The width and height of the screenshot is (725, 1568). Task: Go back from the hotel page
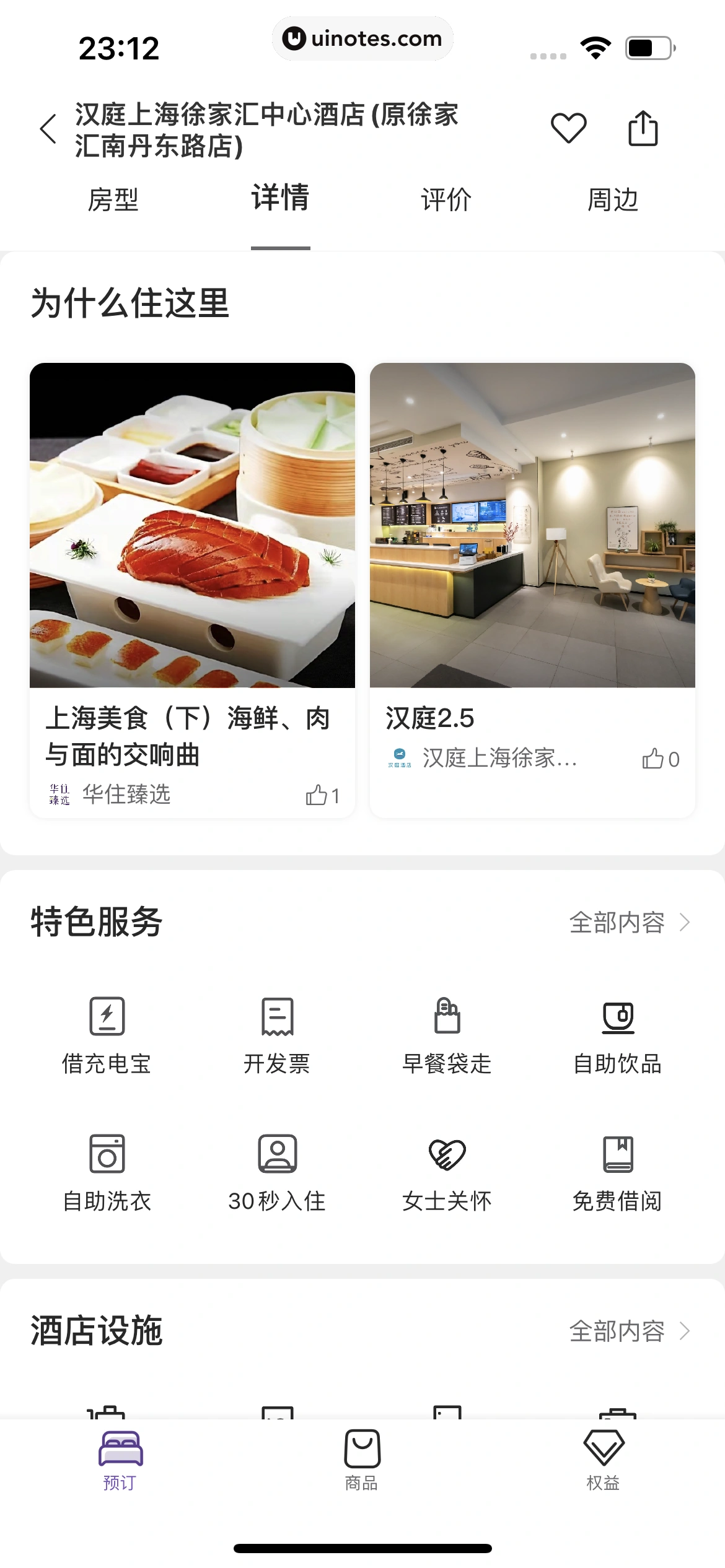pos(48,129)
